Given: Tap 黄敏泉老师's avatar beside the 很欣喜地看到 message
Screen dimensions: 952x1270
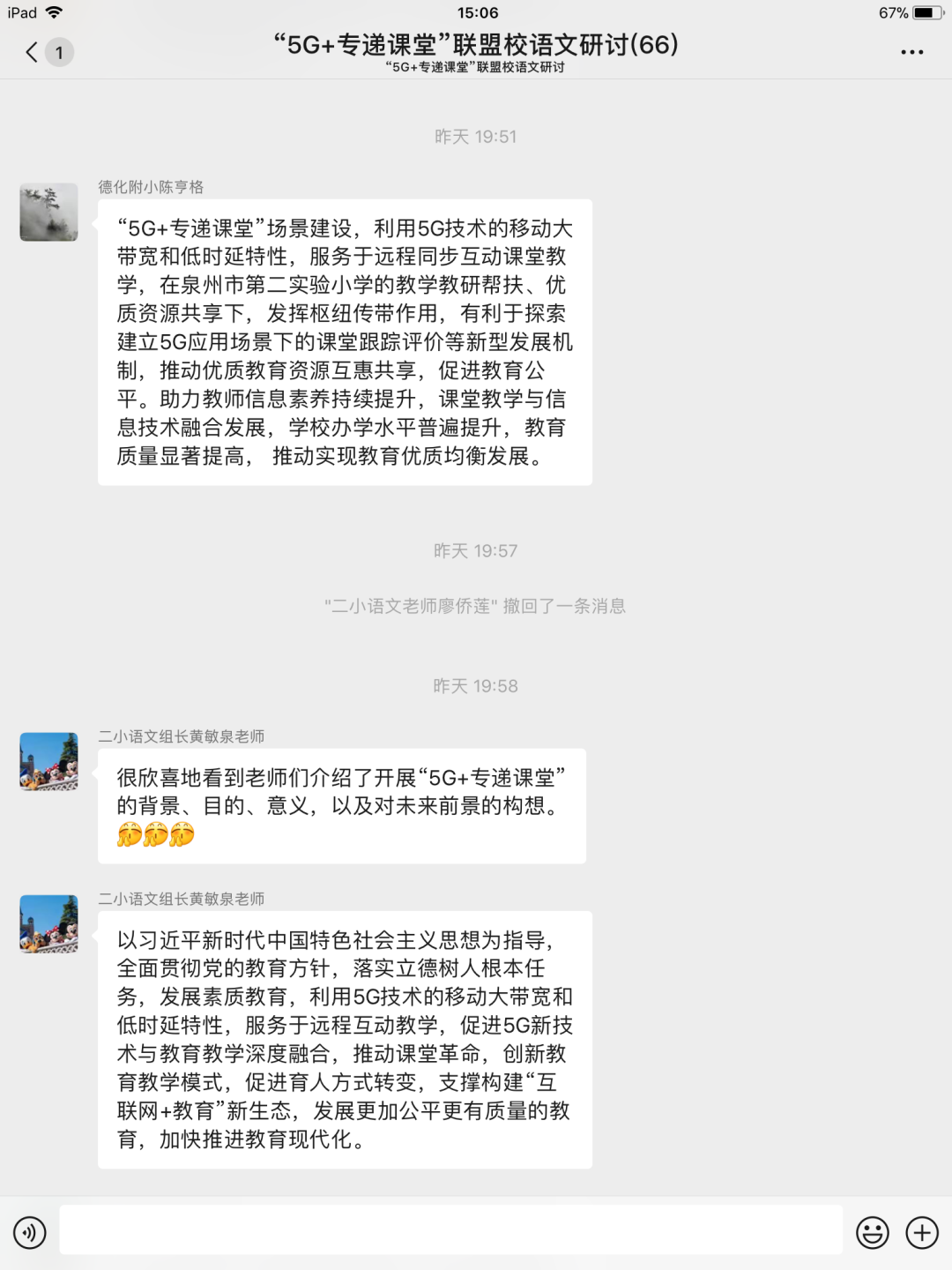Looking at the screenshot, I should pyautogui.click(x=48, y=761).
